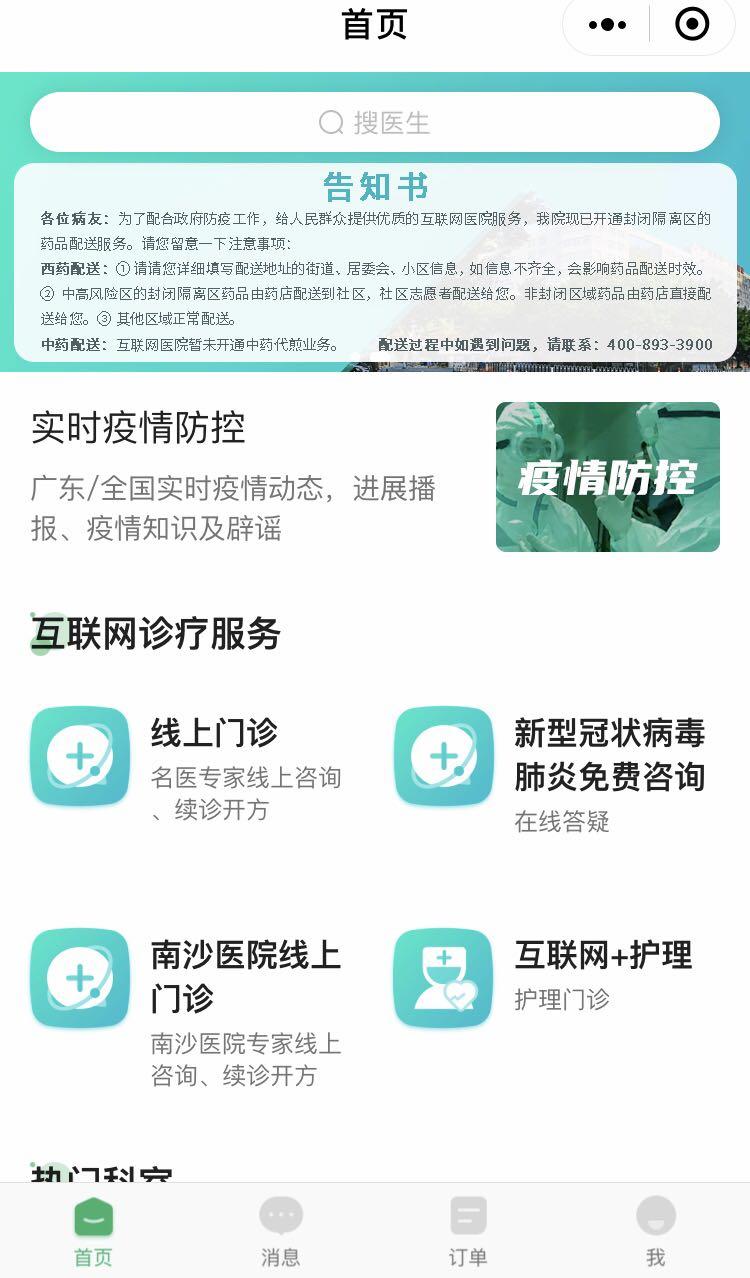Viewport: 750px width, 1278px height.
Task: Click the magnifier icon in search bar
Action: 330,122
